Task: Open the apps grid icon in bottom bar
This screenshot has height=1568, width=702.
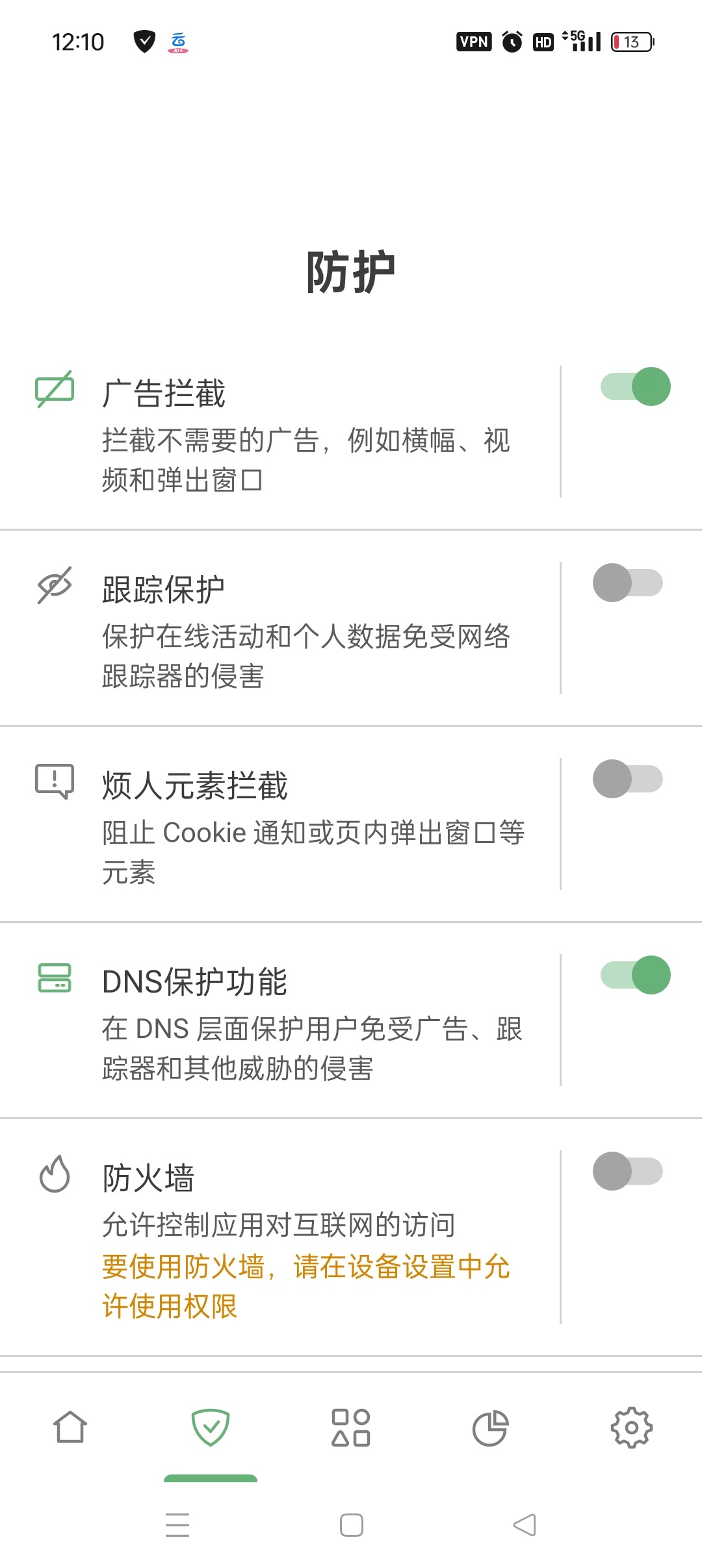Action: [351, 1428]
